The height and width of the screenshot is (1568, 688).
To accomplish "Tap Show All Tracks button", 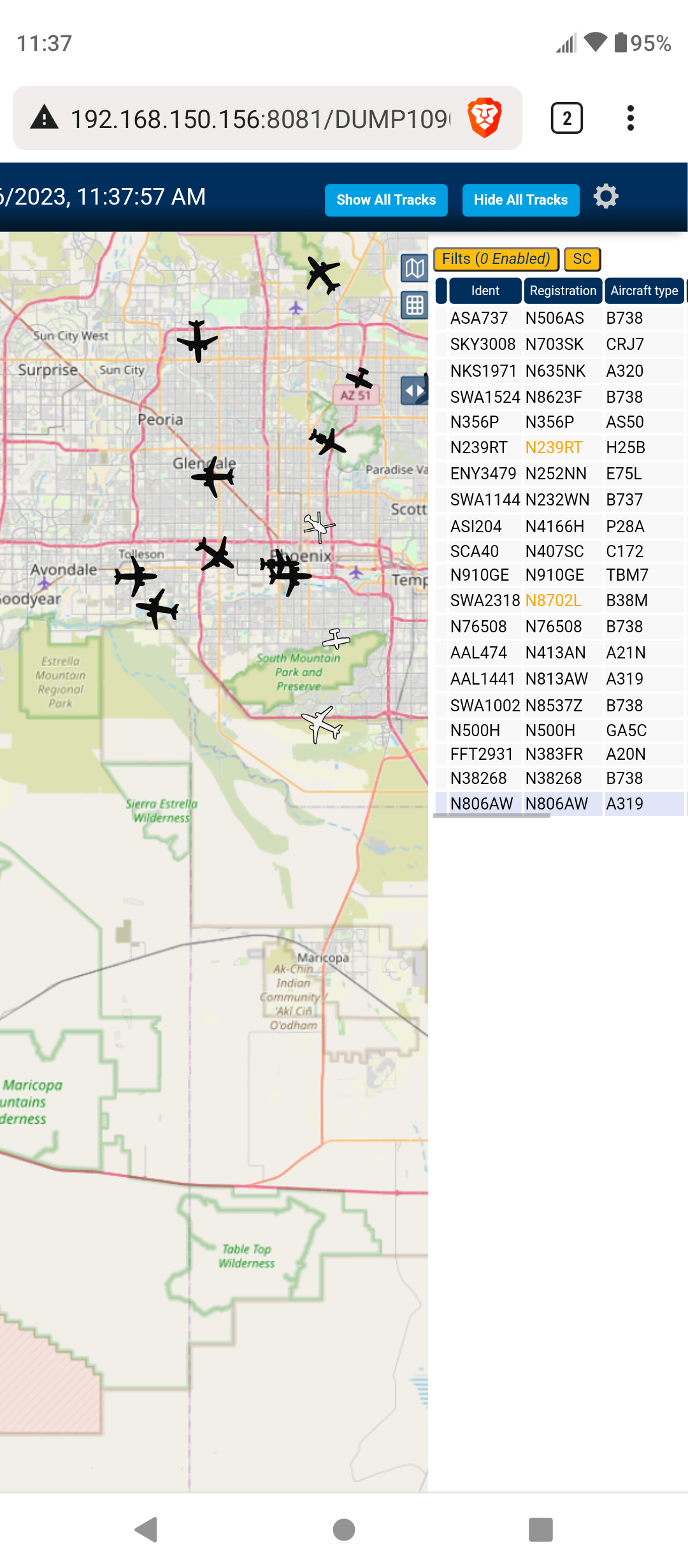I will [x=386, y=200].
